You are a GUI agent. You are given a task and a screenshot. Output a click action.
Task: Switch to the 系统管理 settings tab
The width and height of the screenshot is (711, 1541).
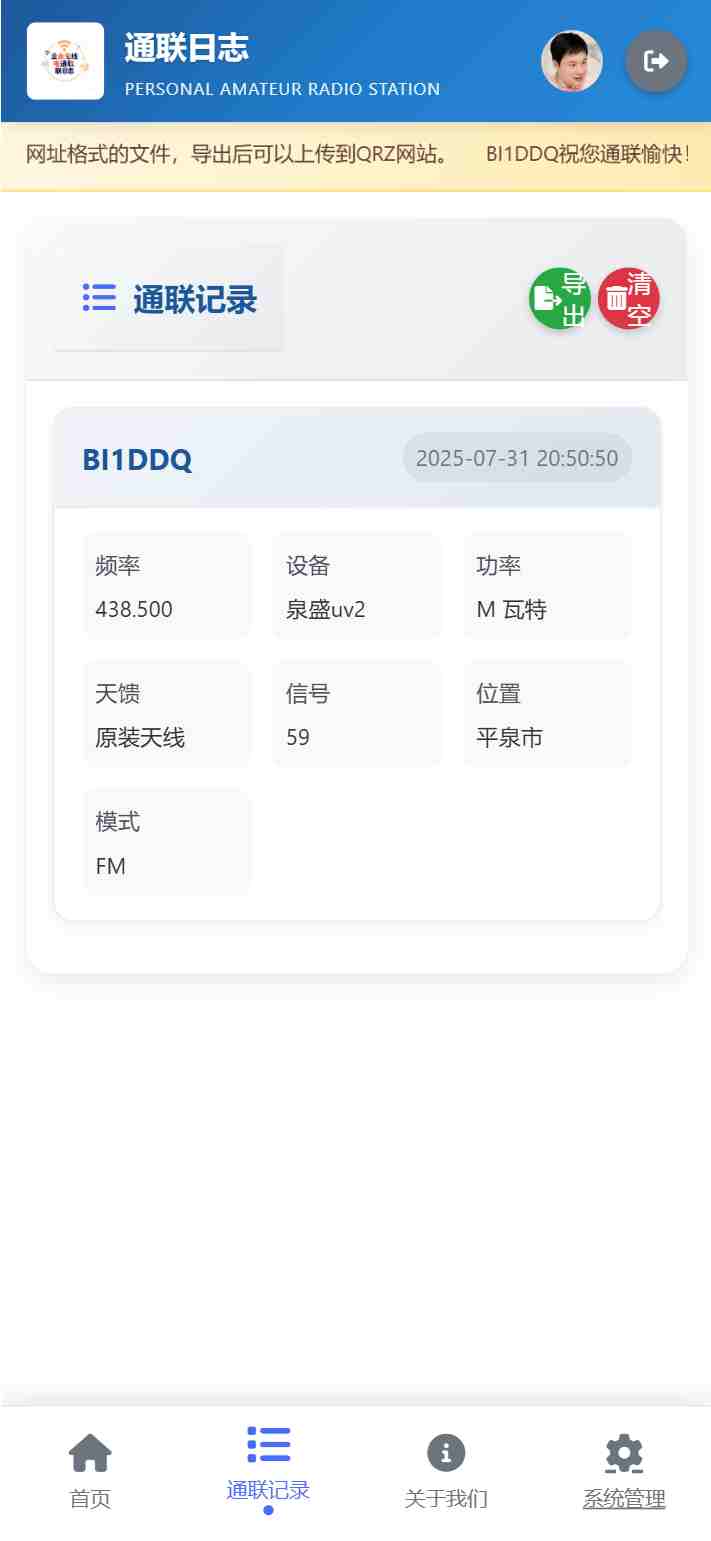tap(624, 1471)
